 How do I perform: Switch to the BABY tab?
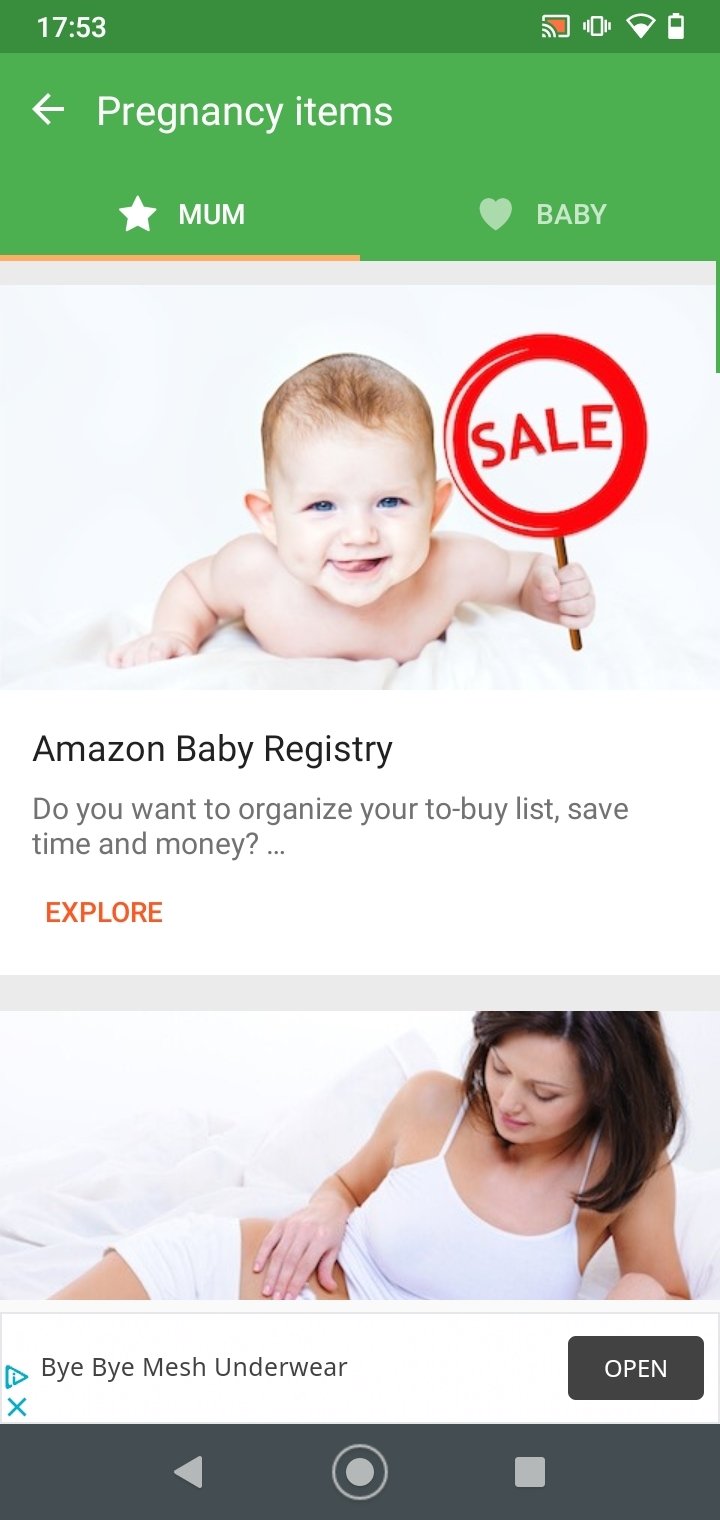pos(540,214)
